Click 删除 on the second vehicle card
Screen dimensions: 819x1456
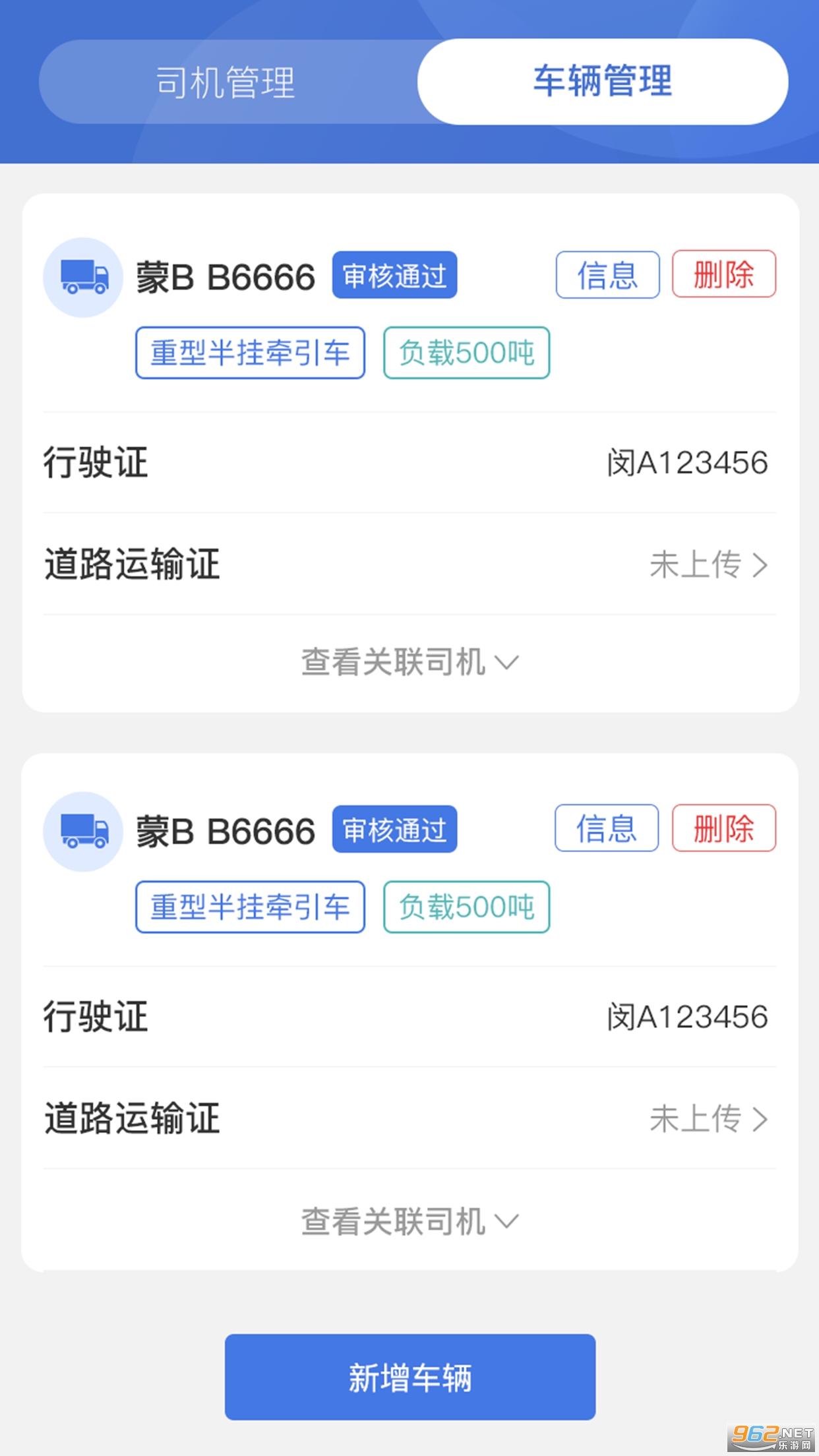pyautogui.click(x=724, y=829)
